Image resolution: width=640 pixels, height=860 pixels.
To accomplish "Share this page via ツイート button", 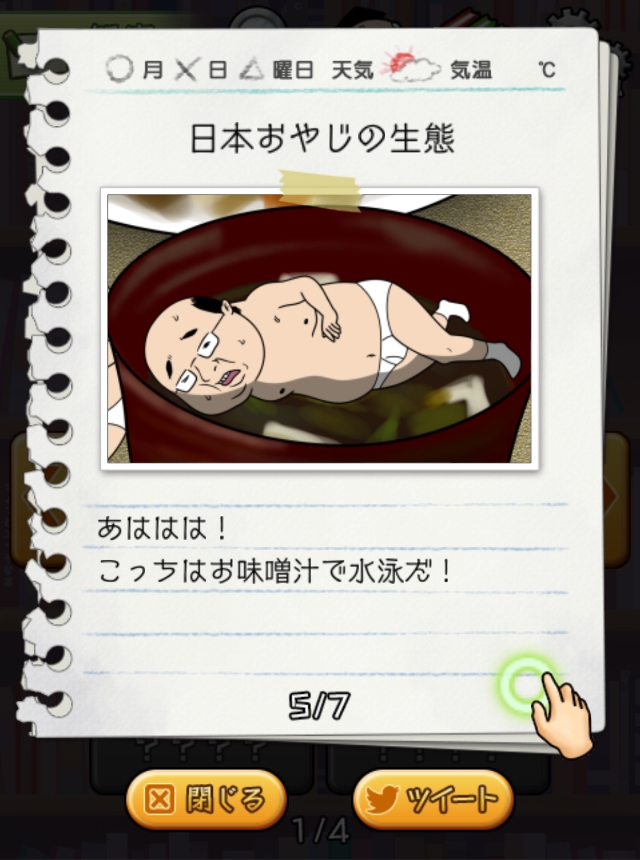I will (x=433, y=800).
